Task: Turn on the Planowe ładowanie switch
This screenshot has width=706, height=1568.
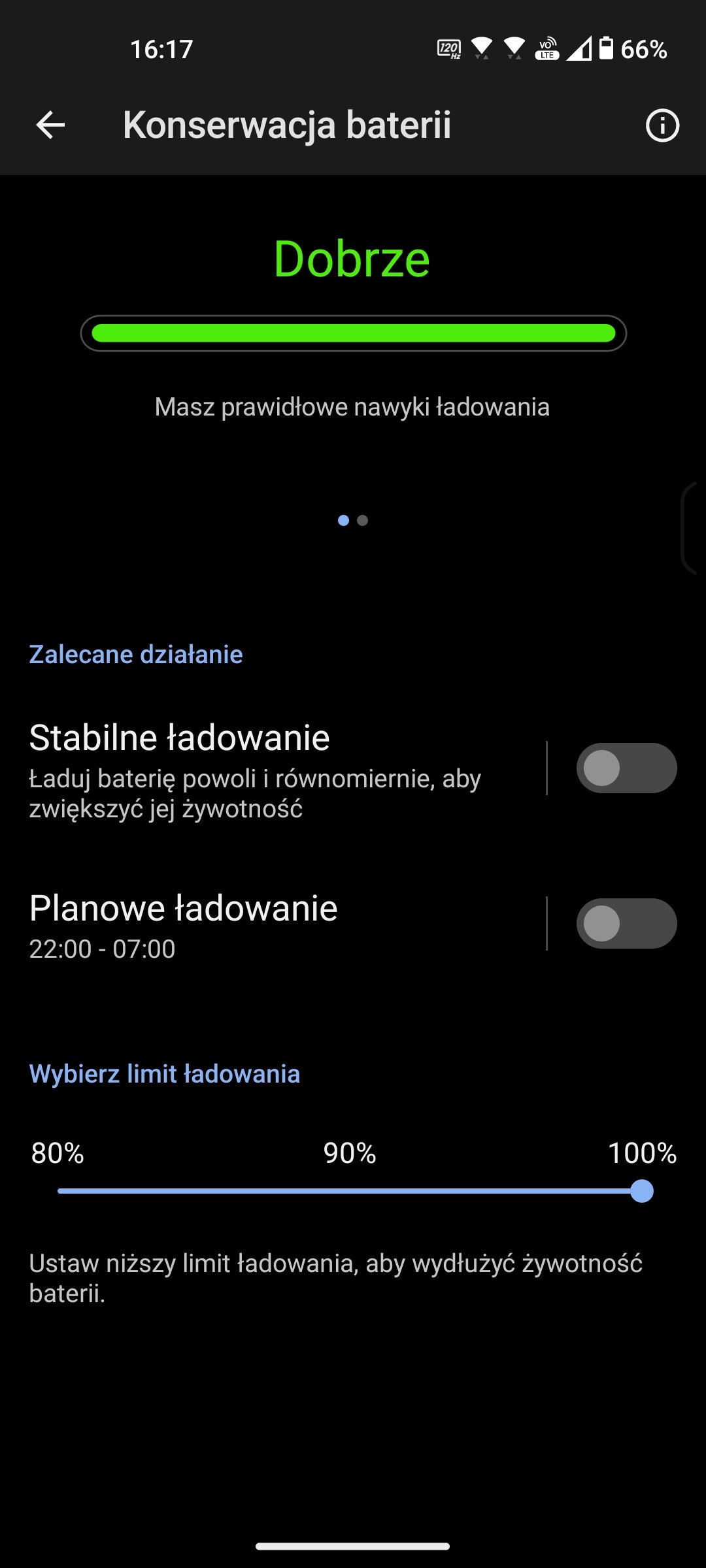Action: tap(626, 923)
